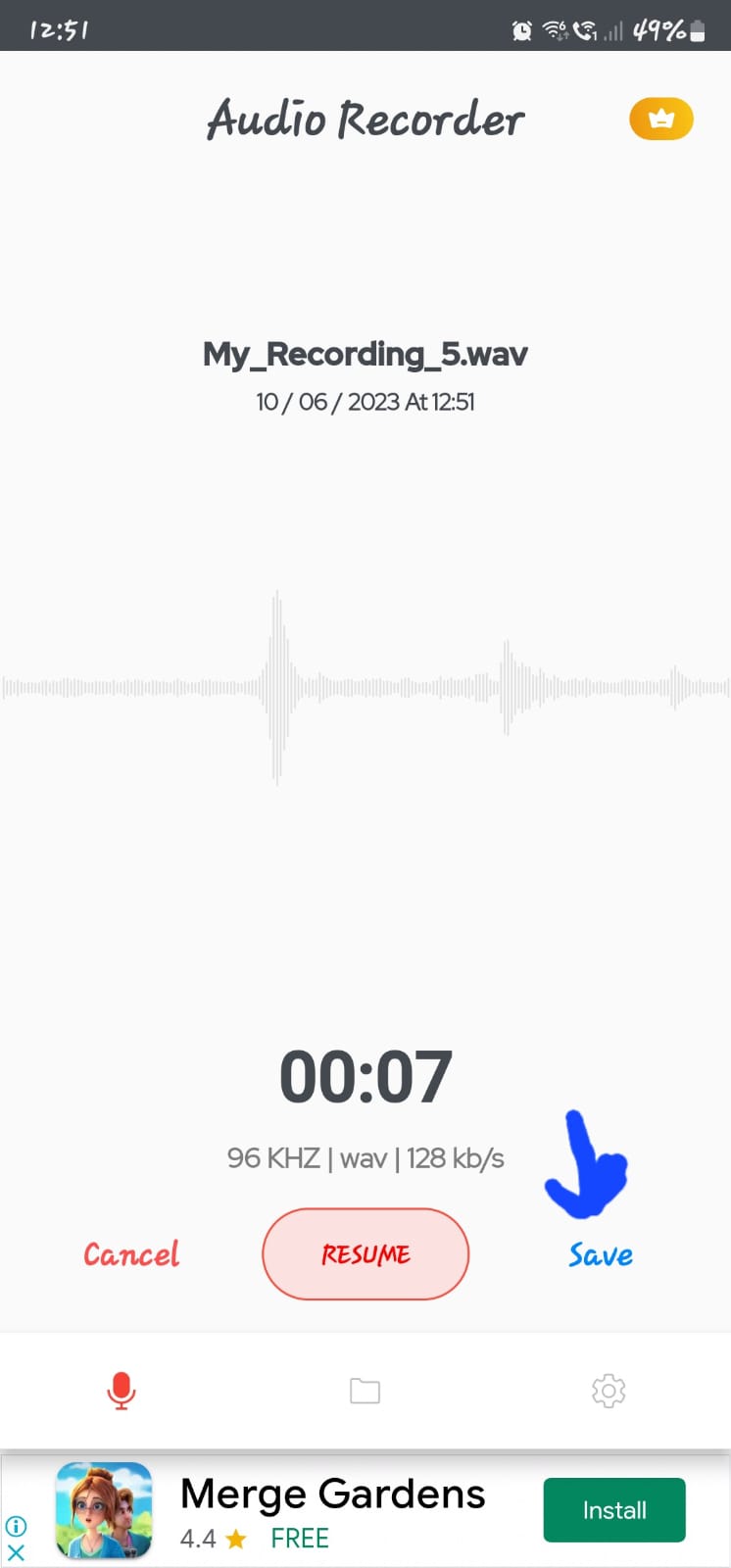Go to the settings gear tab
The width and height of the screenshot is (731, 1568).
coord(609,1391)
